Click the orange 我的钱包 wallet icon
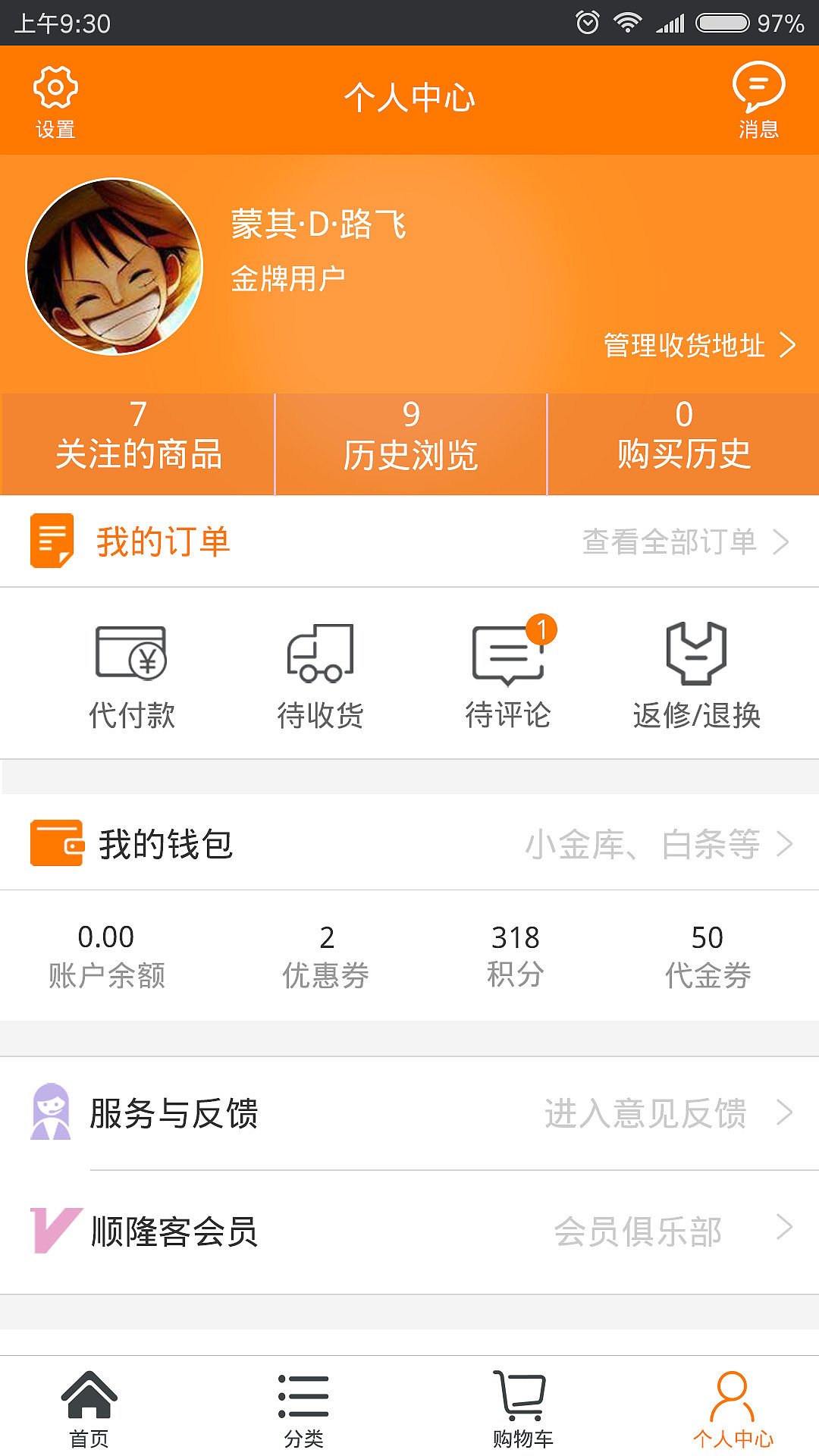The image size is (819, 1456). (52, 842)
